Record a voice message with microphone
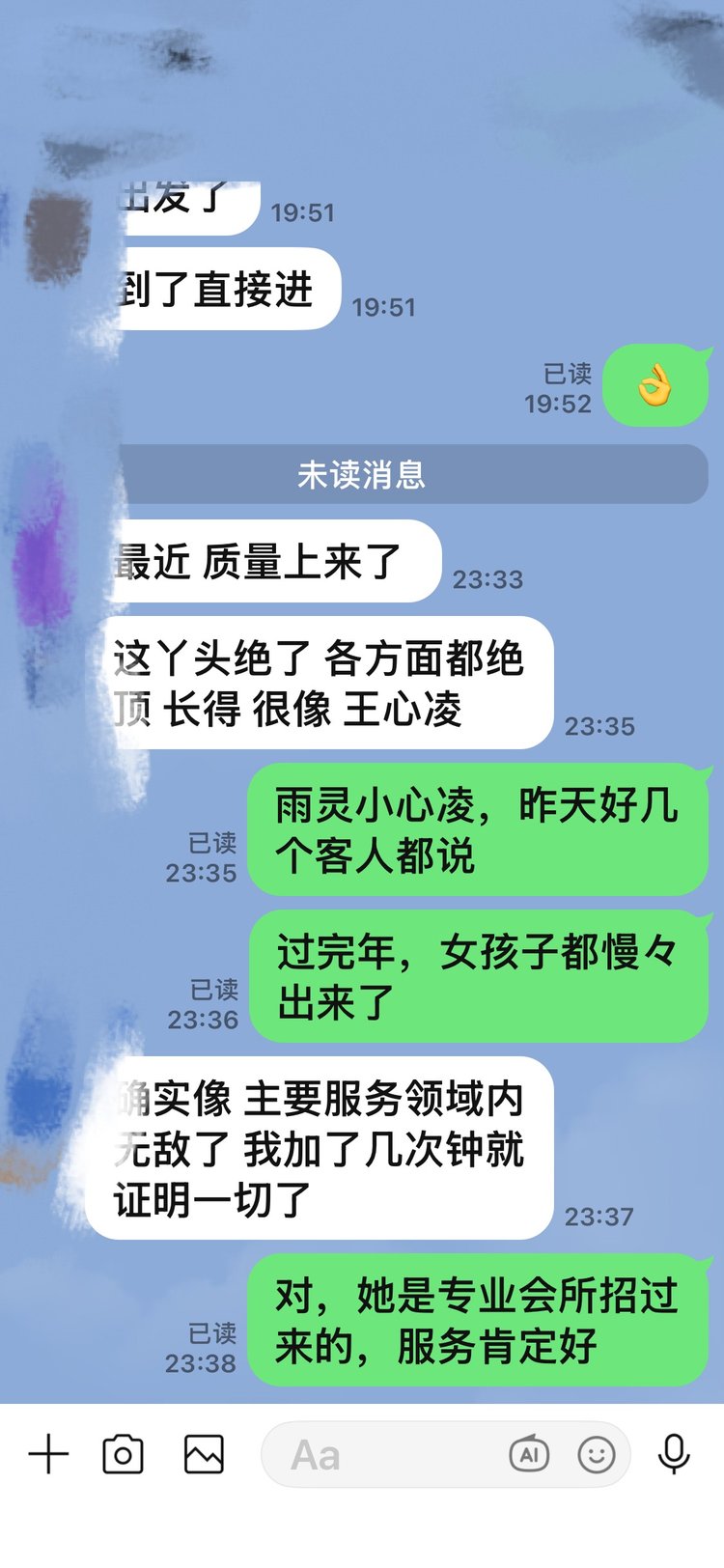 674,1454
